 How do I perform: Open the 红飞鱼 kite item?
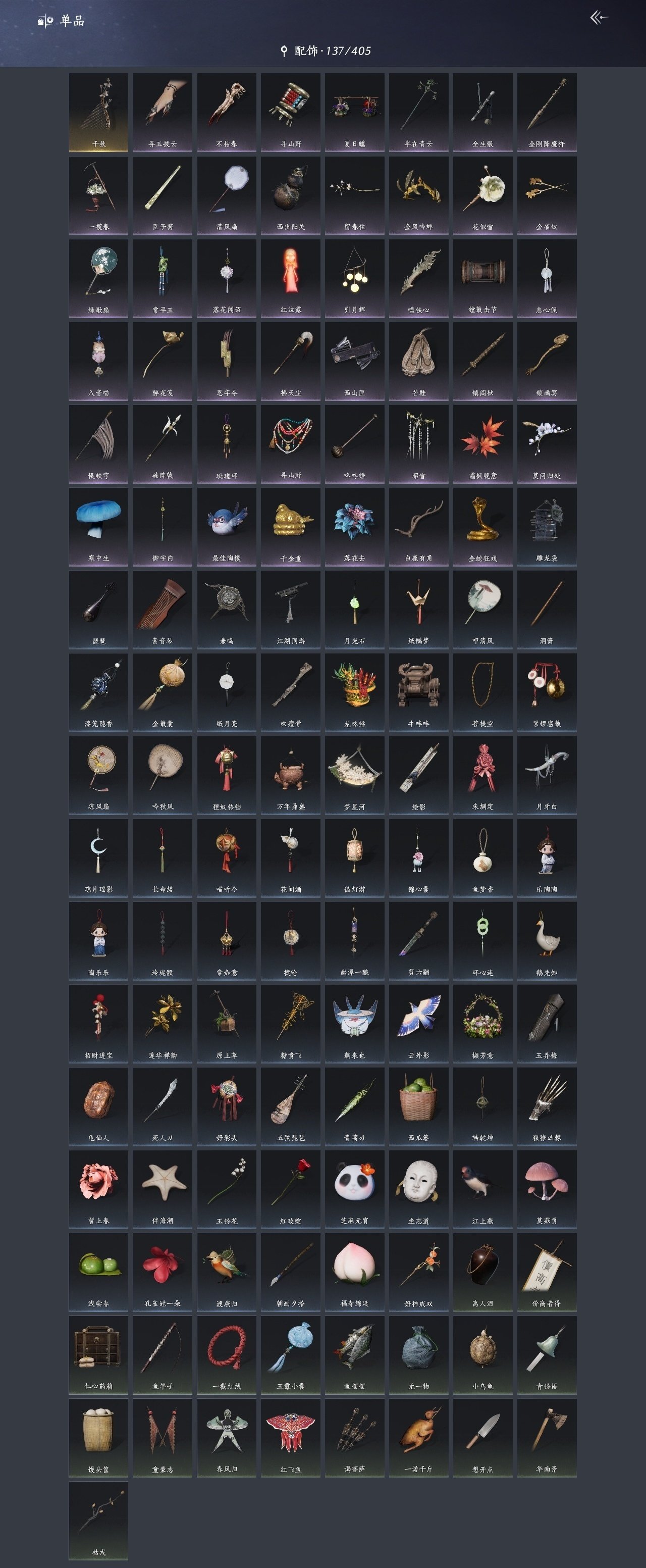click(x=291, y=1437)
